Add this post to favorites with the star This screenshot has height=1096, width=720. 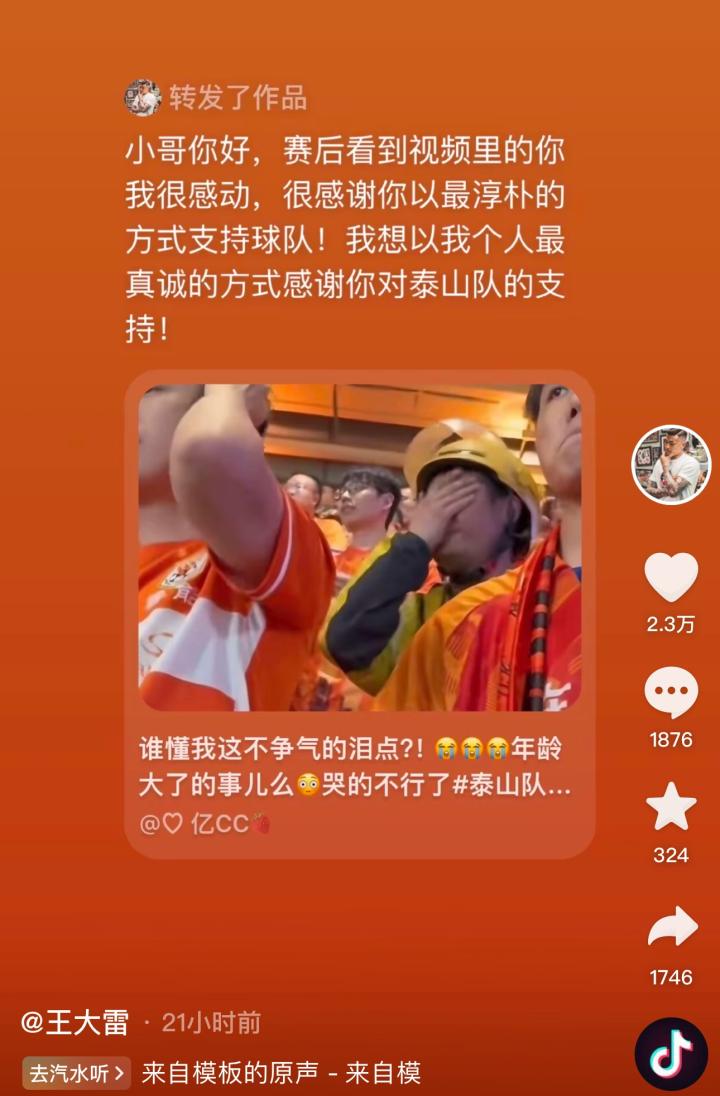coord(671,807)
